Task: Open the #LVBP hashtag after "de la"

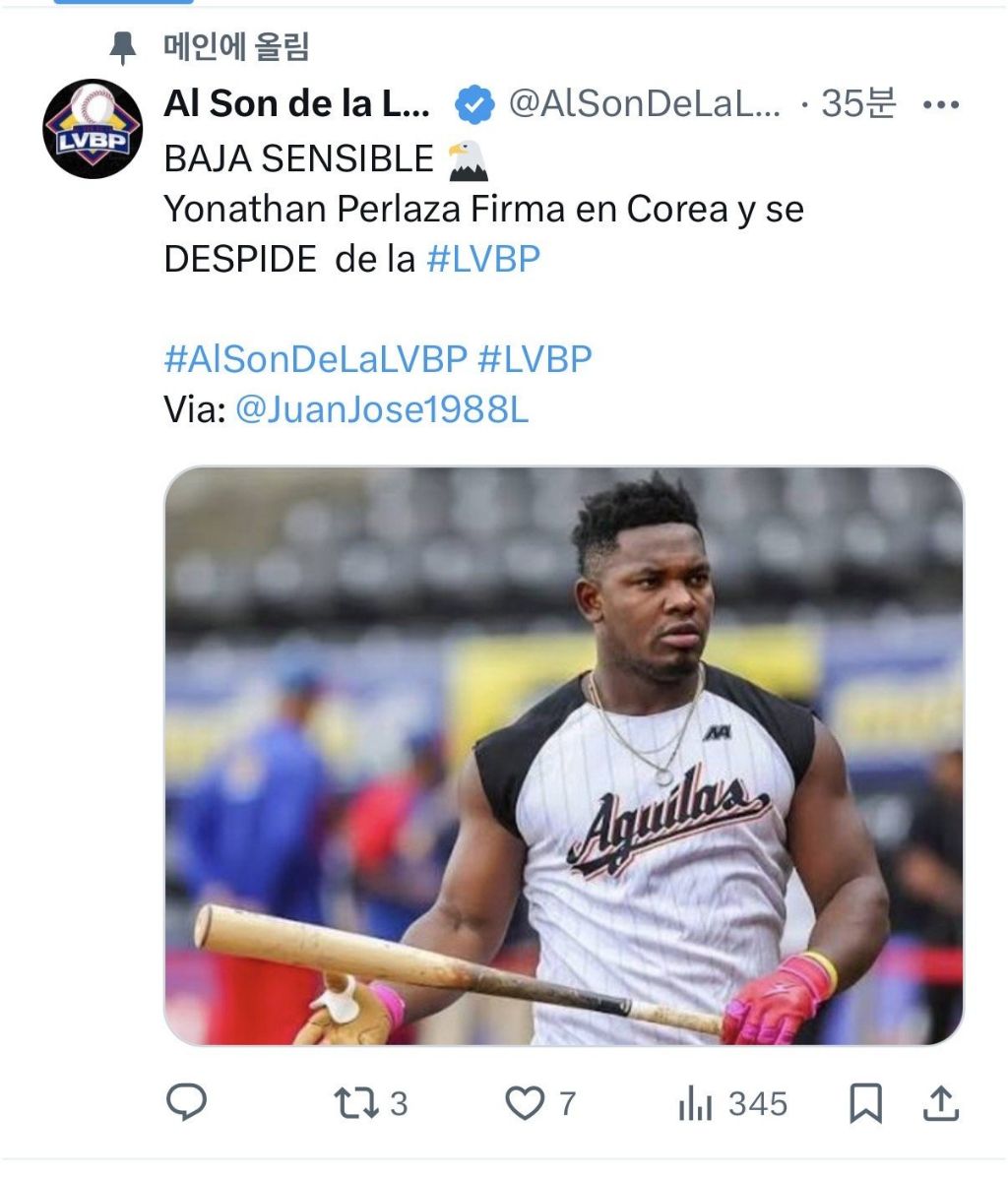Action: click(483, 259)
